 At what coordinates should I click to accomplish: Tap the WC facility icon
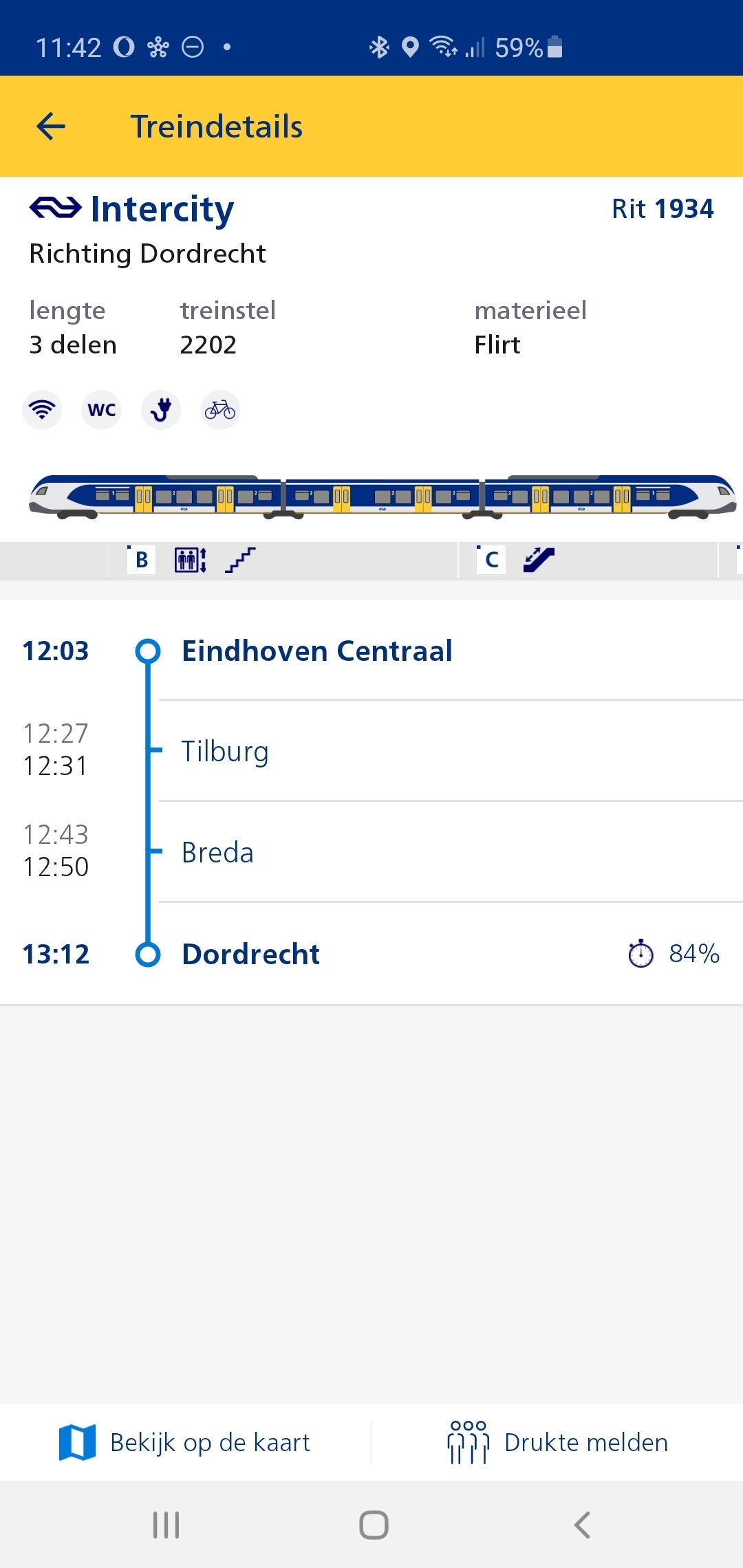coord(102,410)
